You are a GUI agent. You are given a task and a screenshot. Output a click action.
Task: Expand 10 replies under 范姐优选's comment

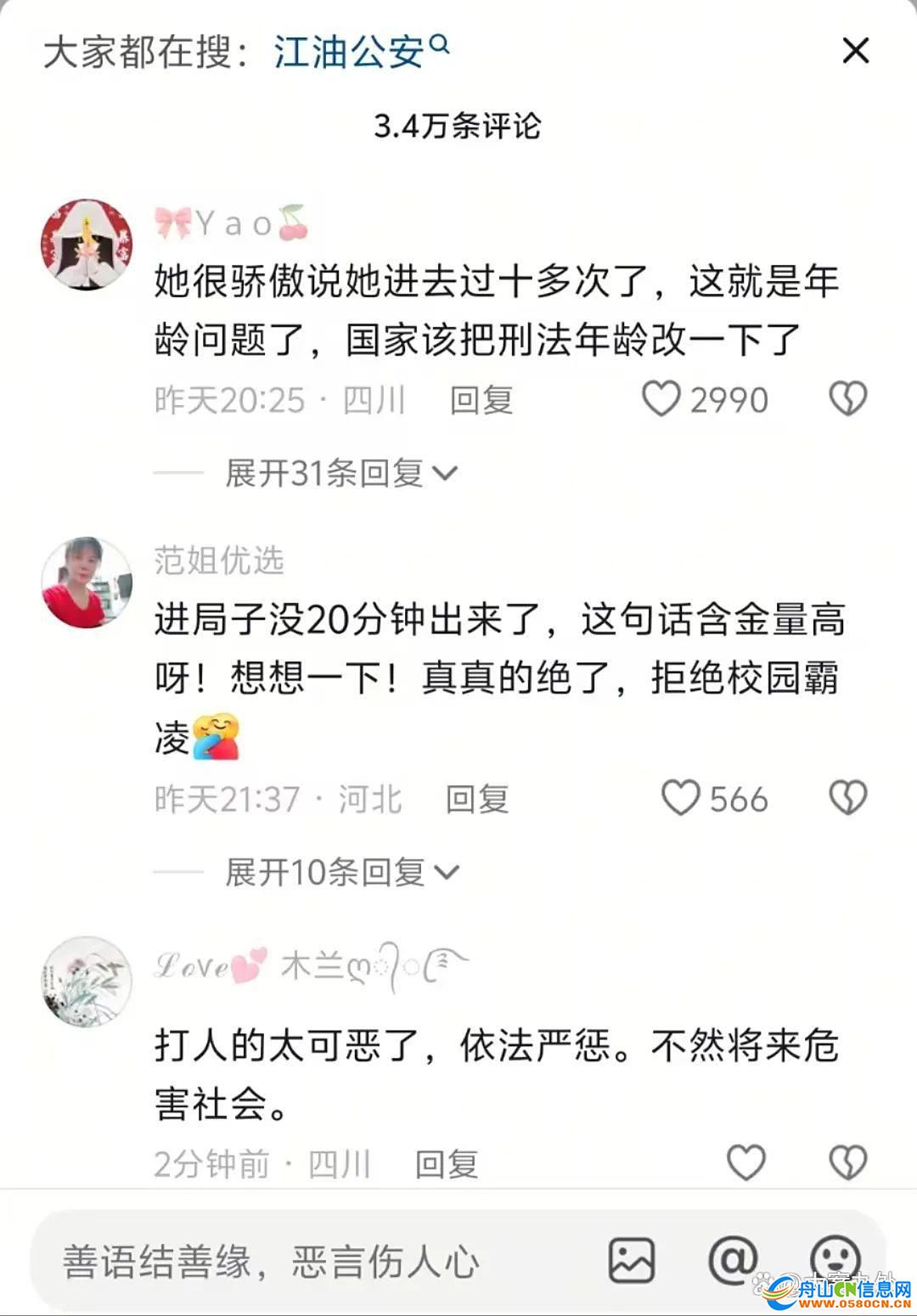click(x=341, y=872)
